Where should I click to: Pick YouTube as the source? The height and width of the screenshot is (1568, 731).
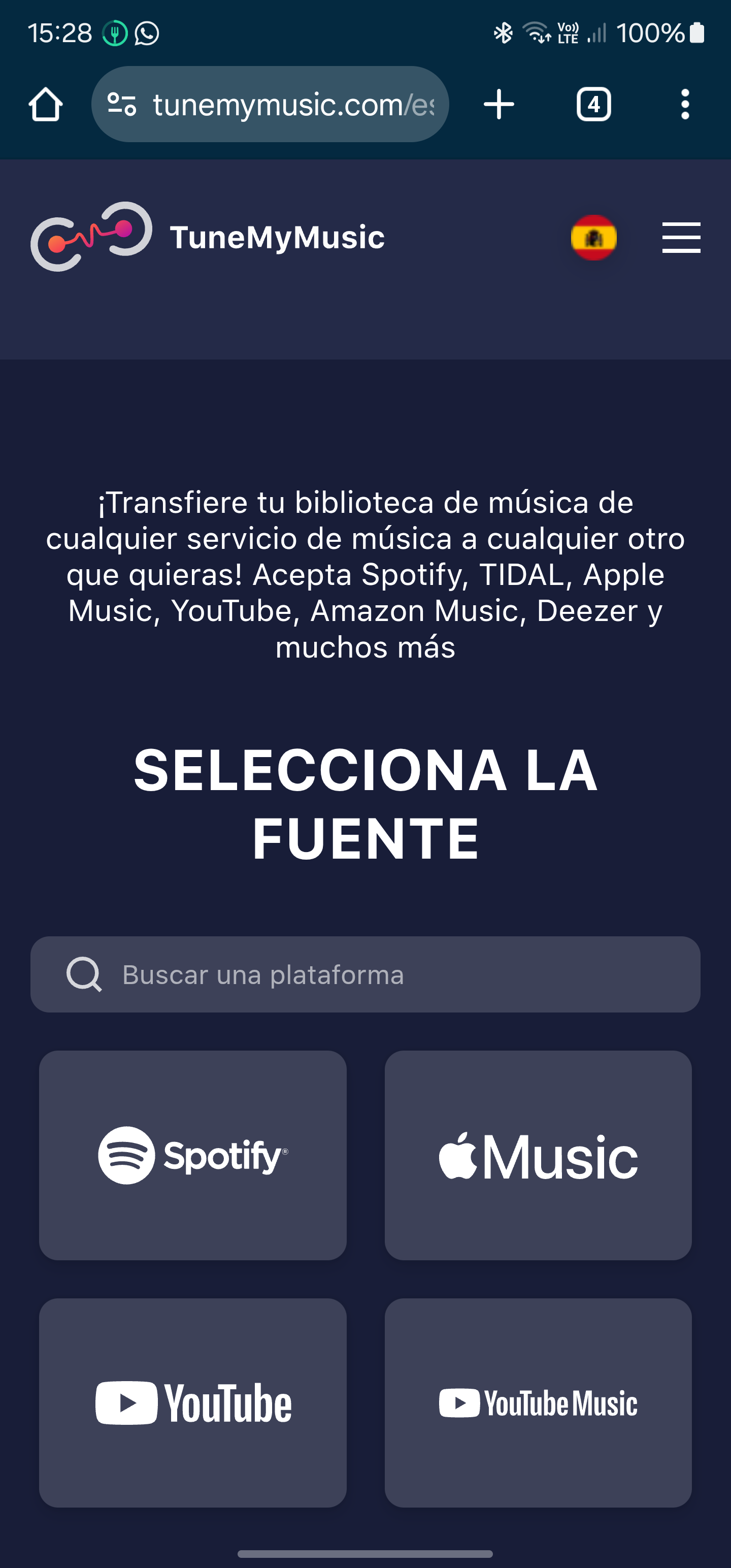(193, 1402)
